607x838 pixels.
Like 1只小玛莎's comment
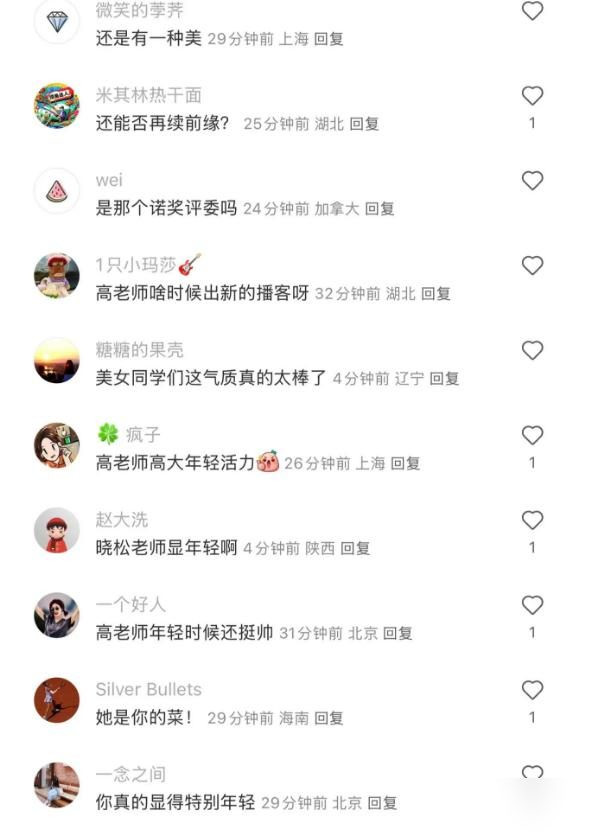(533, 266)
